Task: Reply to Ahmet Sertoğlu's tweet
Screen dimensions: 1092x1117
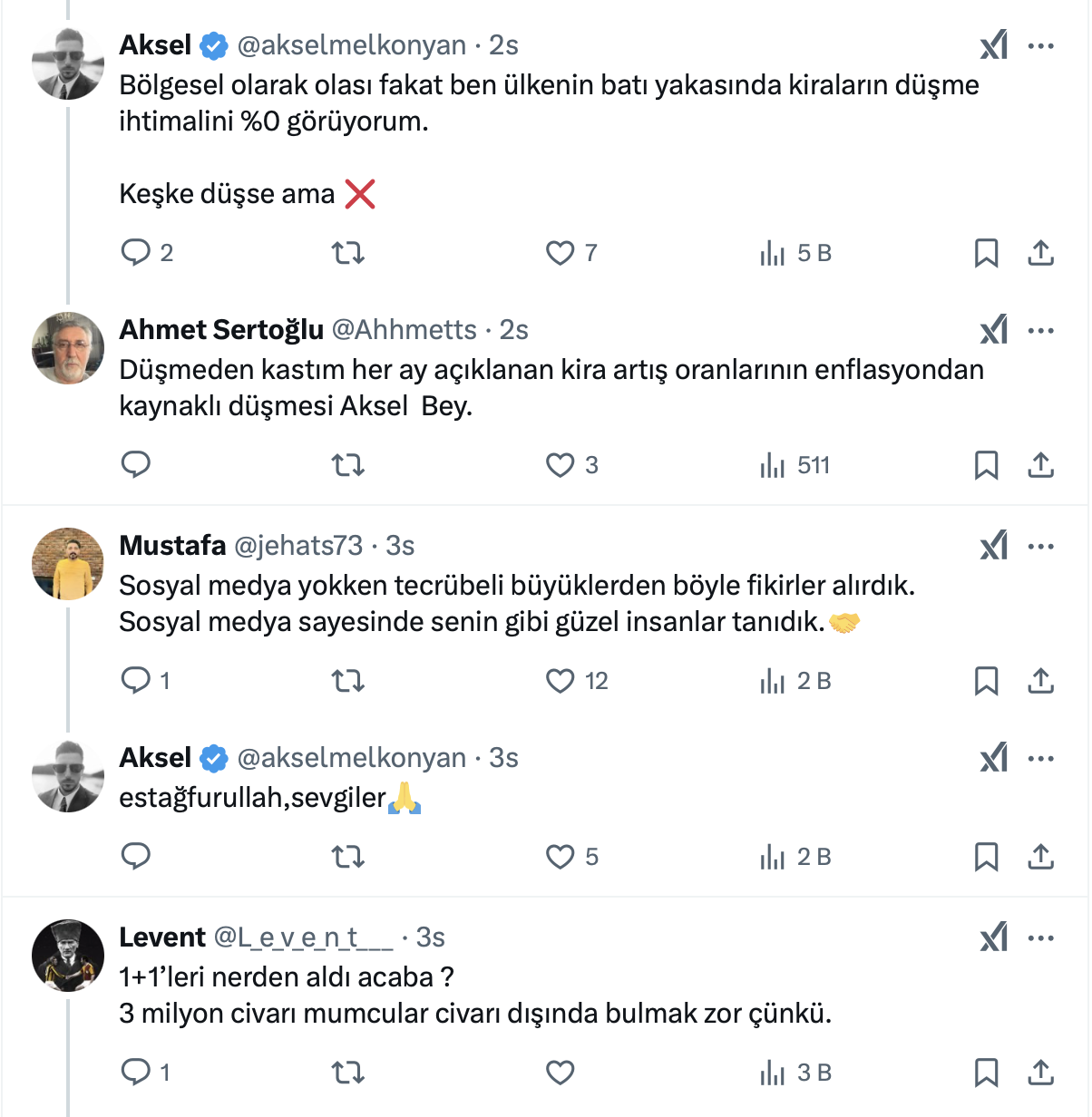Action: coord(135,465)
